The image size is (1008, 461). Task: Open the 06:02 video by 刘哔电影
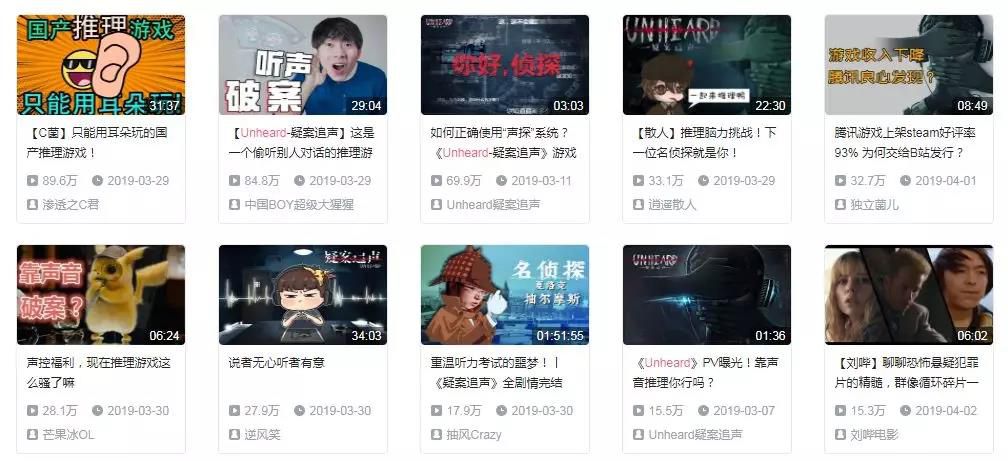[x=908, y=295]
